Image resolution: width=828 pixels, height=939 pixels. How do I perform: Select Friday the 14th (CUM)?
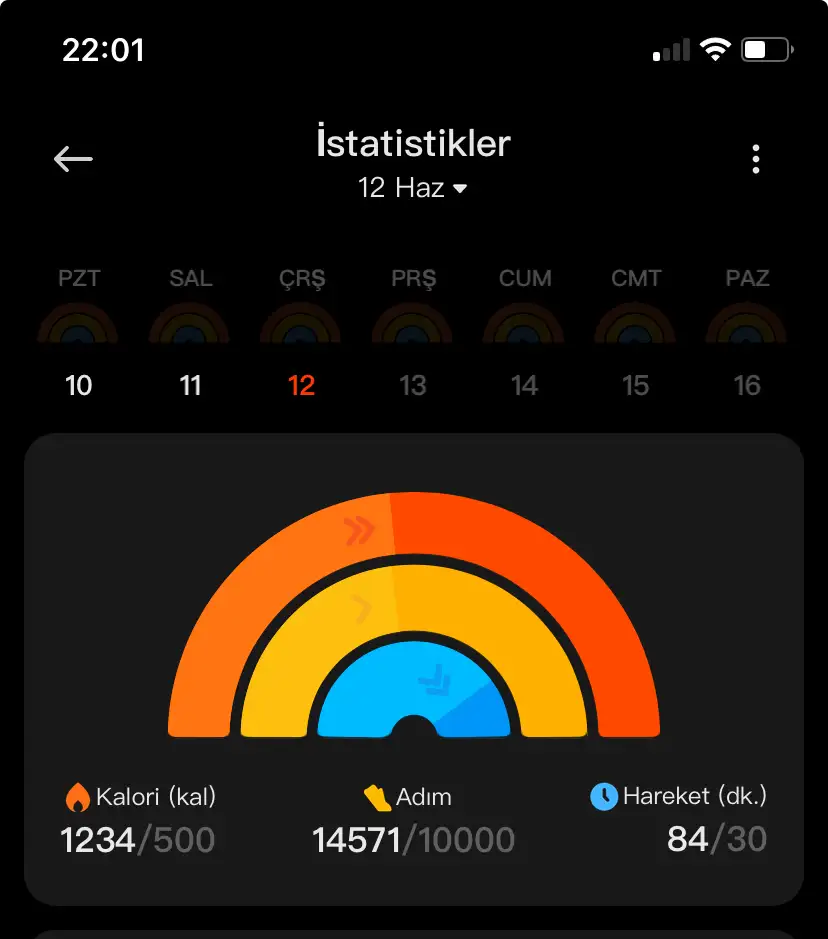pyautogui.click(x=525, y=330)
